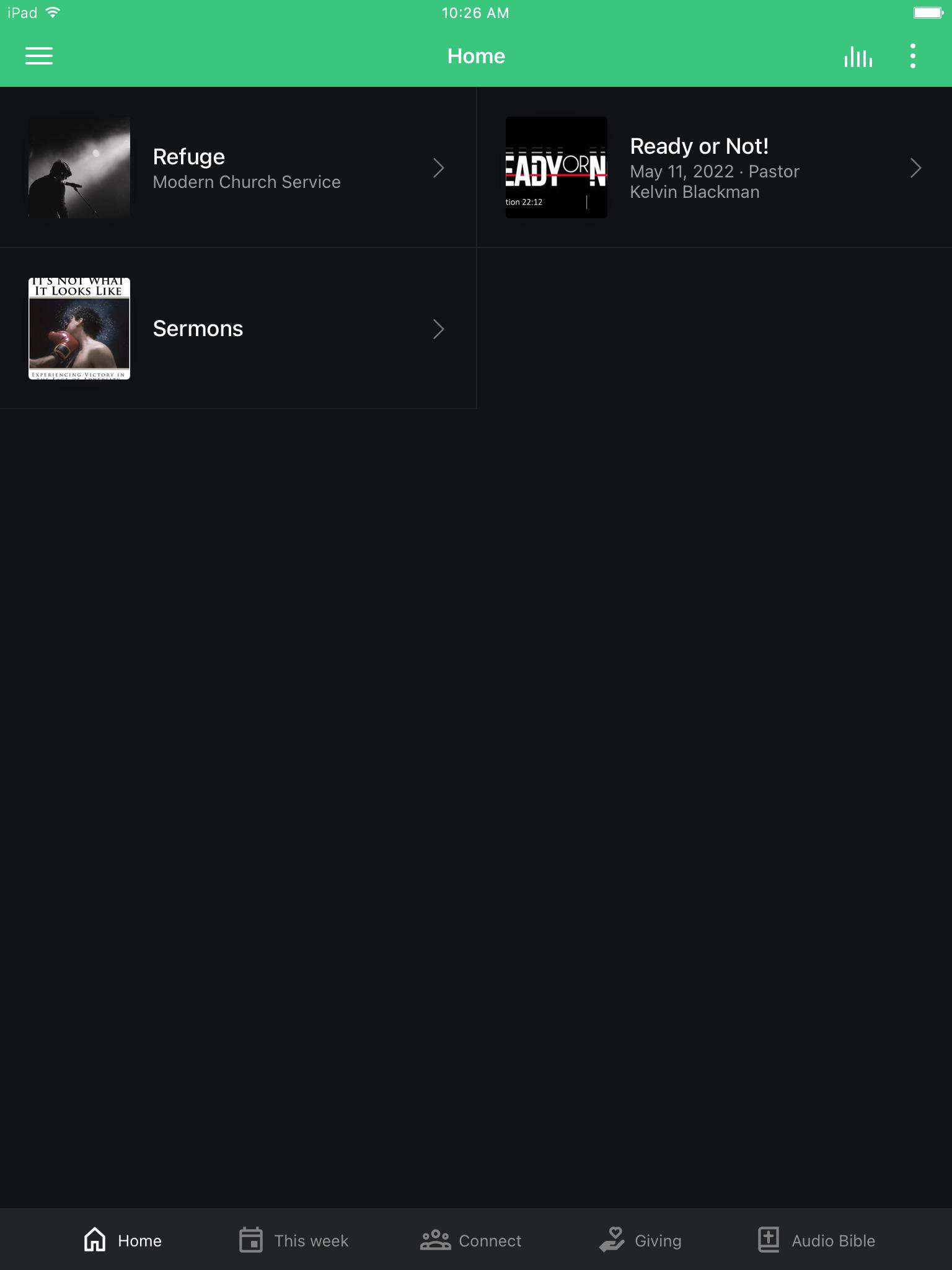Open the Sermons section
Viewport: 952px width, 1270px height.
(238, 329)
